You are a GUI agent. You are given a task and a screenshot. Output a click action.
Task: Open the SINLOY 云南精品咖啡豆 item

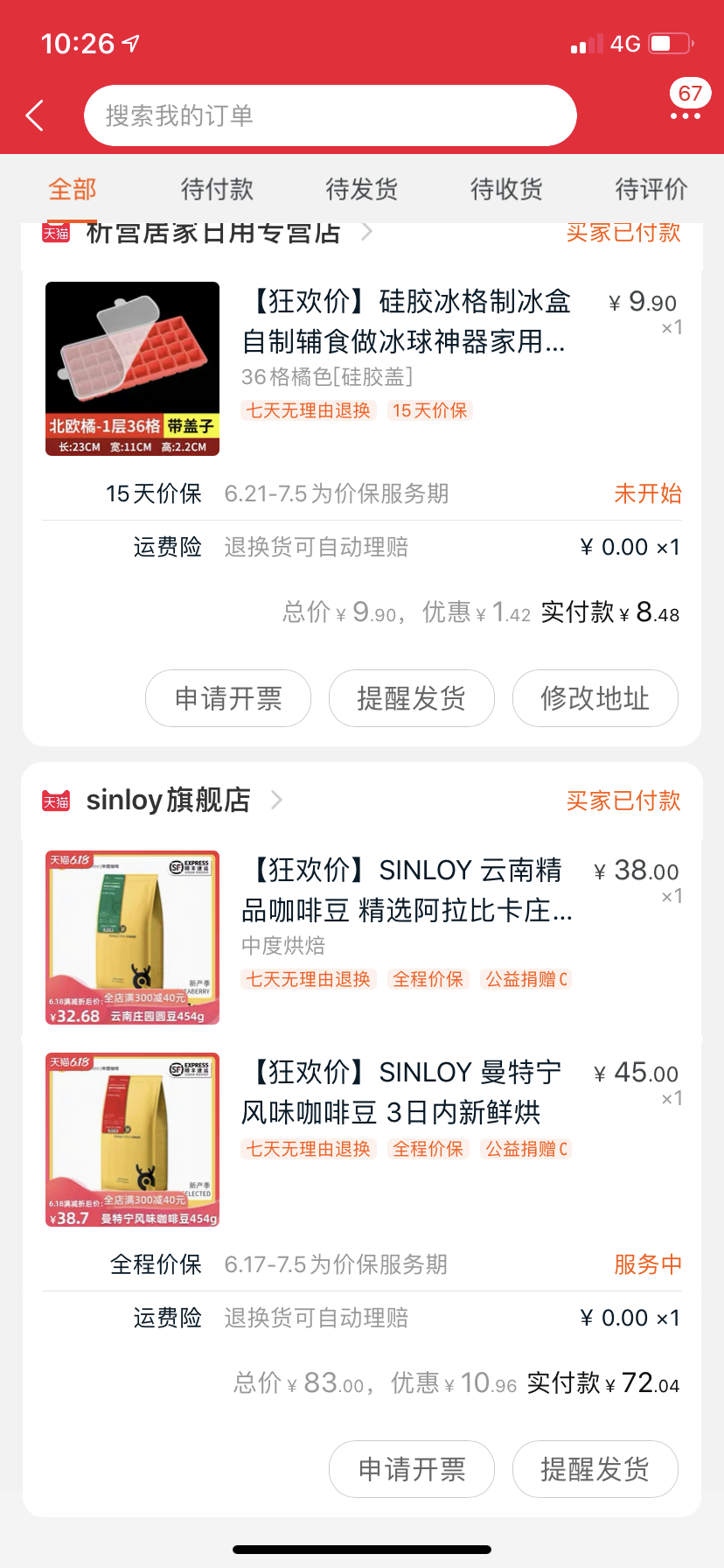click(406, 890)
